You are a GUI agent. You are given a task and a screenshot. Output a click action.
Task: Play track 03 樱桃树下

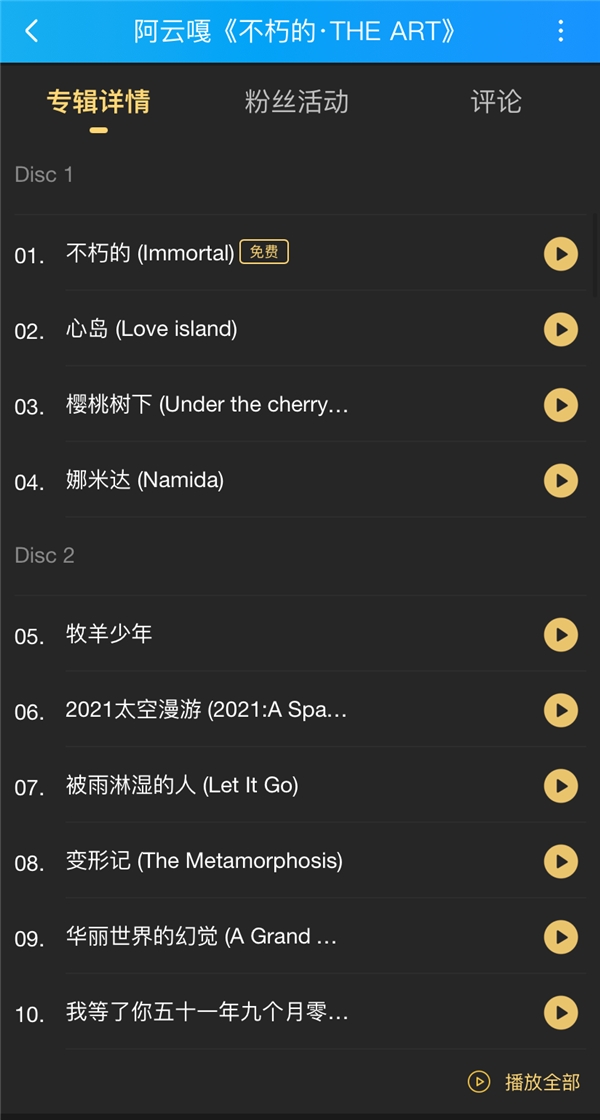[x=561, y=405]
